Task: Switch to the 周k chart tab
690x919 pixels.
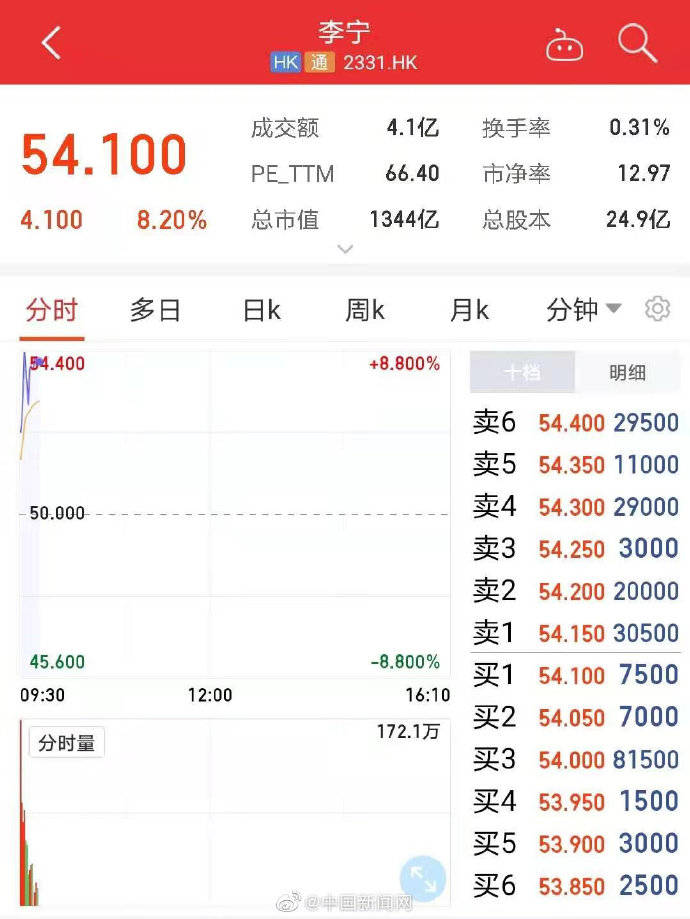Action: coord(365,310)
